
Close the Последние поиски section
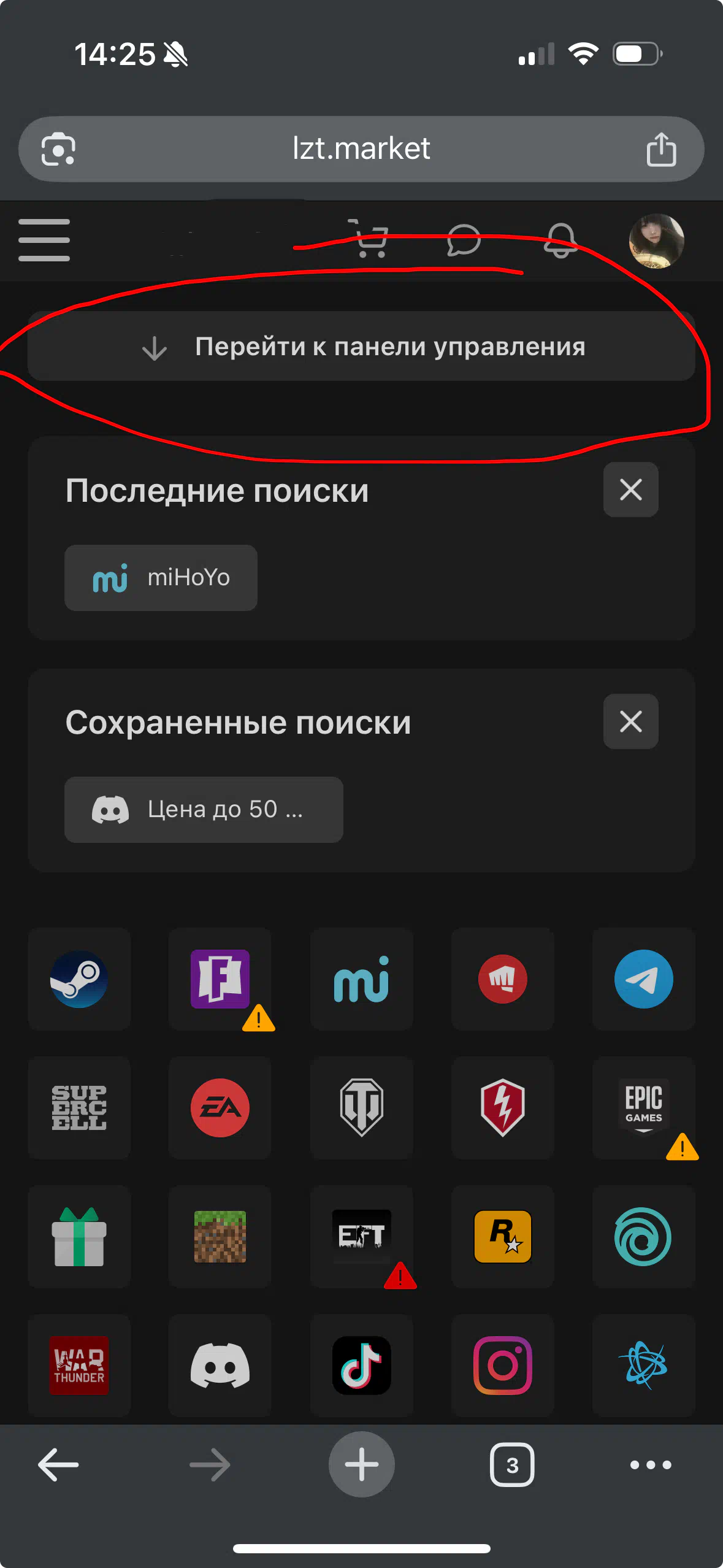point(630,490)
